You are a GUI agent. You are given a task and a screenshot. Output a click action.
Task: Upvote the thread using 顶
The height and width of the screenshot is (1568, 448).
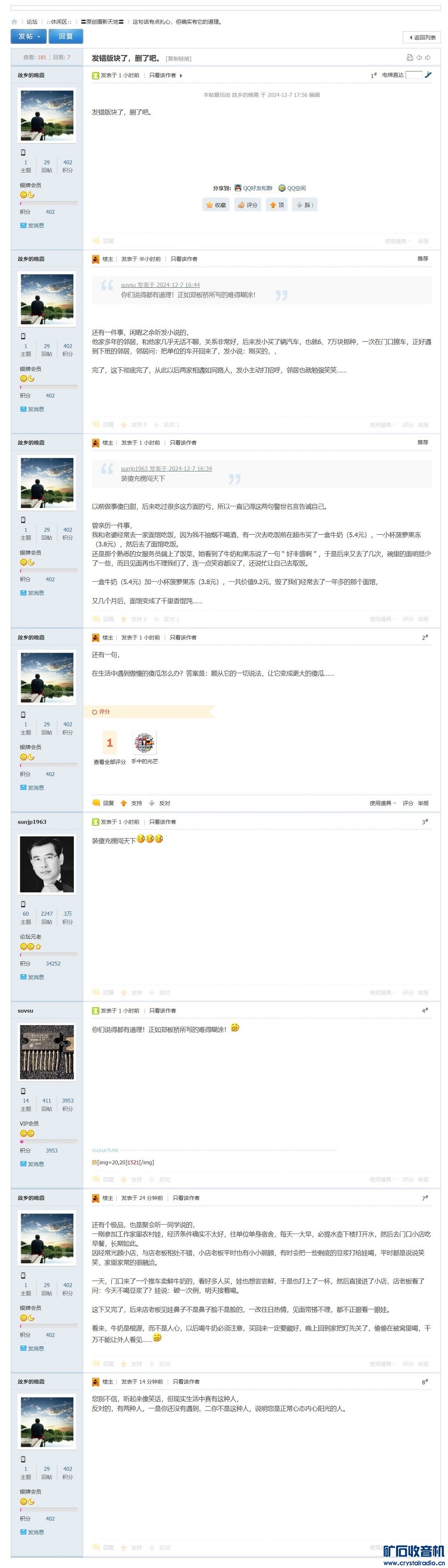pos(277,205)
